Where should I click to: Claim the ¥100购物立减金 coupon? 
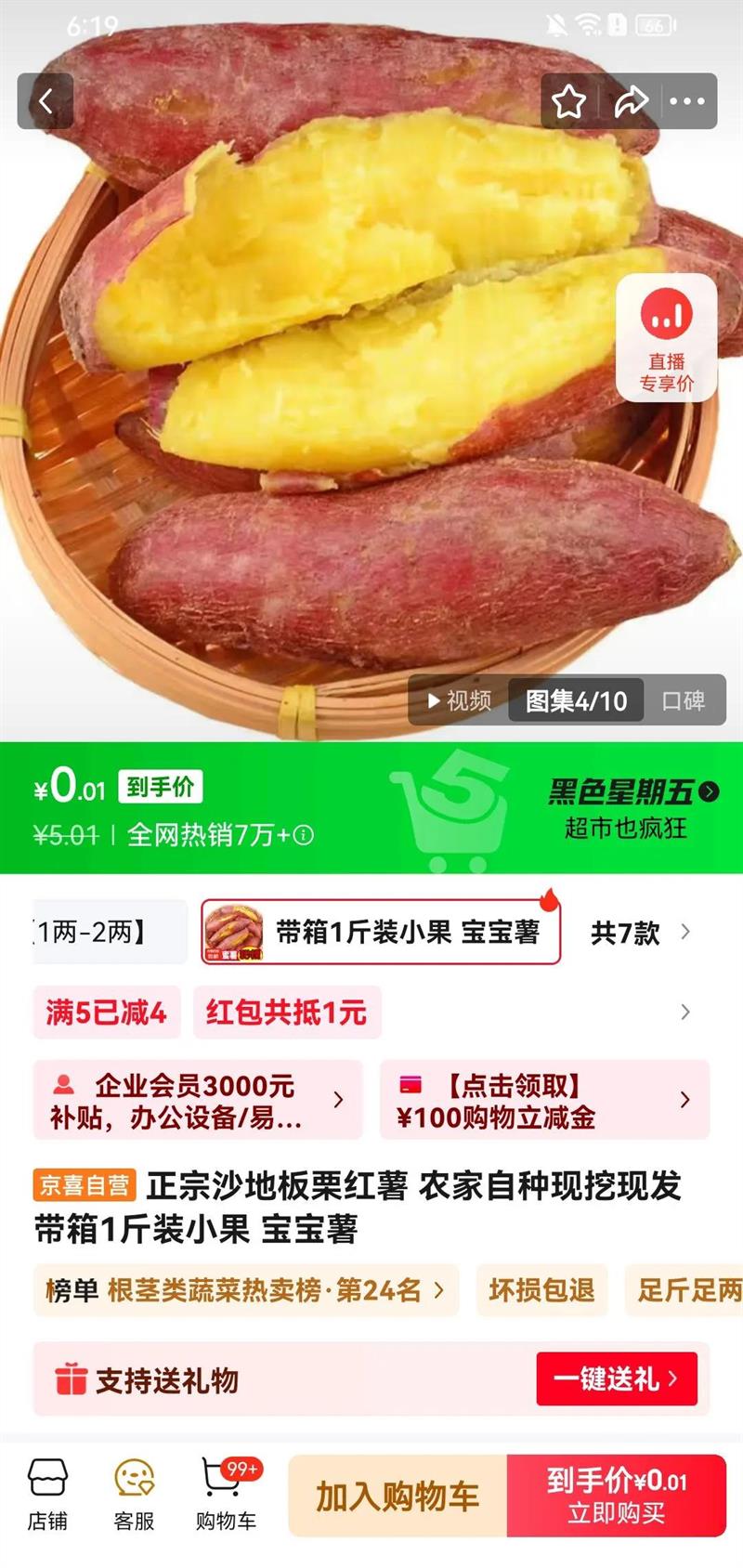point(544,1100)
